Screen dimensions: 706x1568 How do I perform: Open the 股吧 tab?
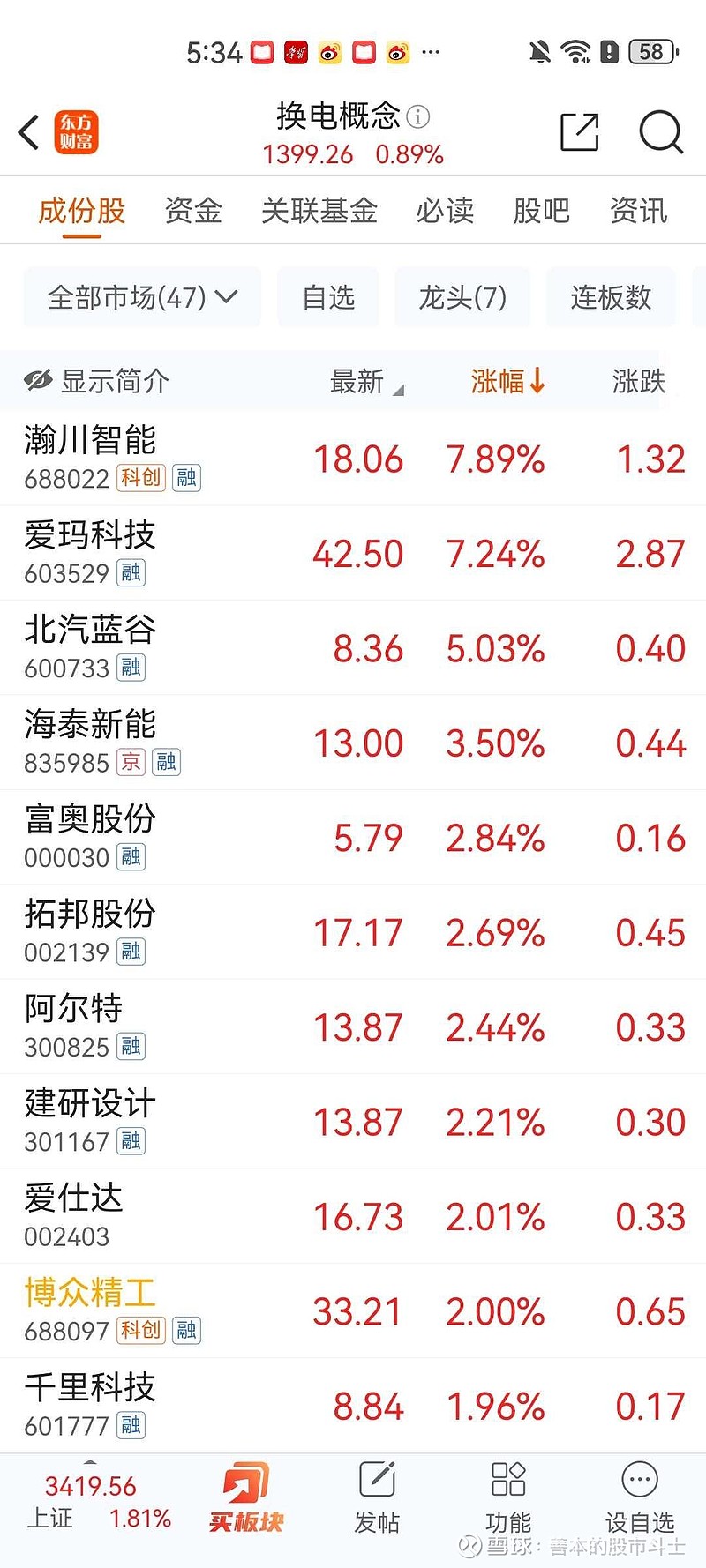point(541,211)
